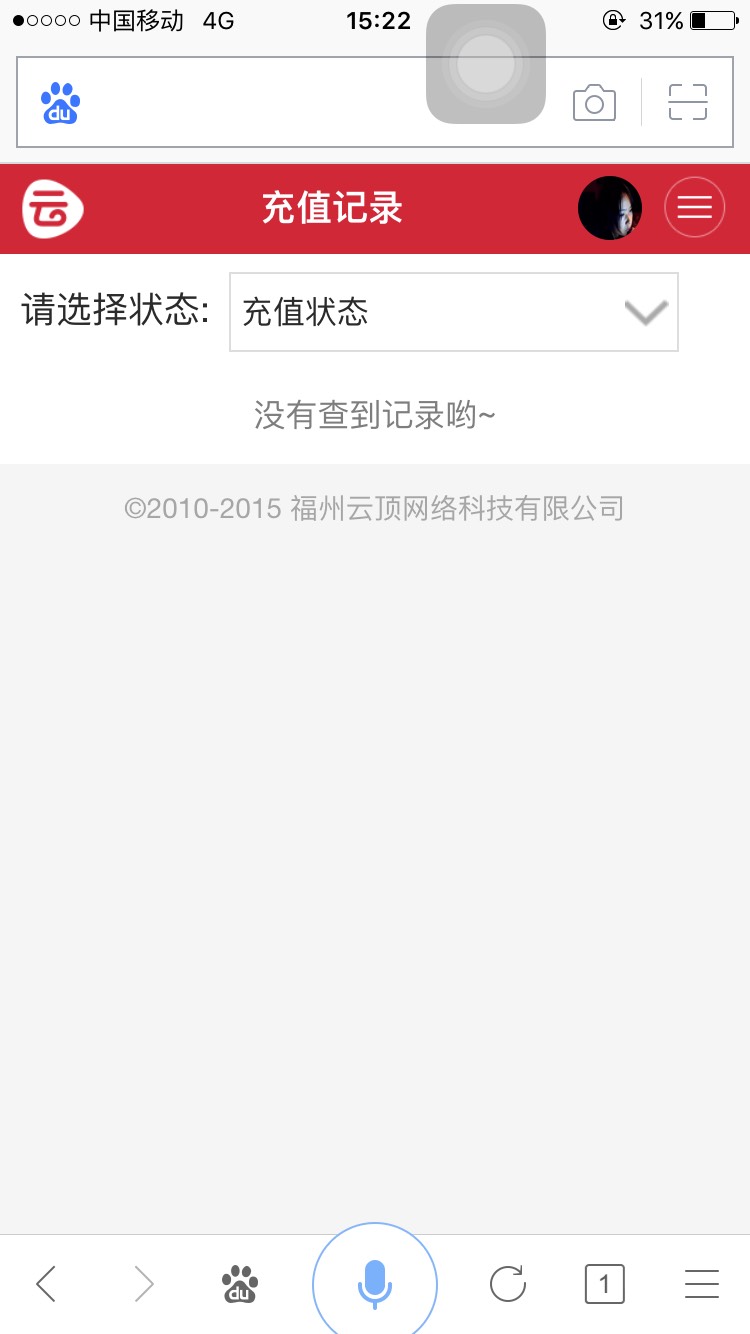Tap the AssistiveTouch floating button
Viewport: 750px width, 1334px height.
point(486,65)
